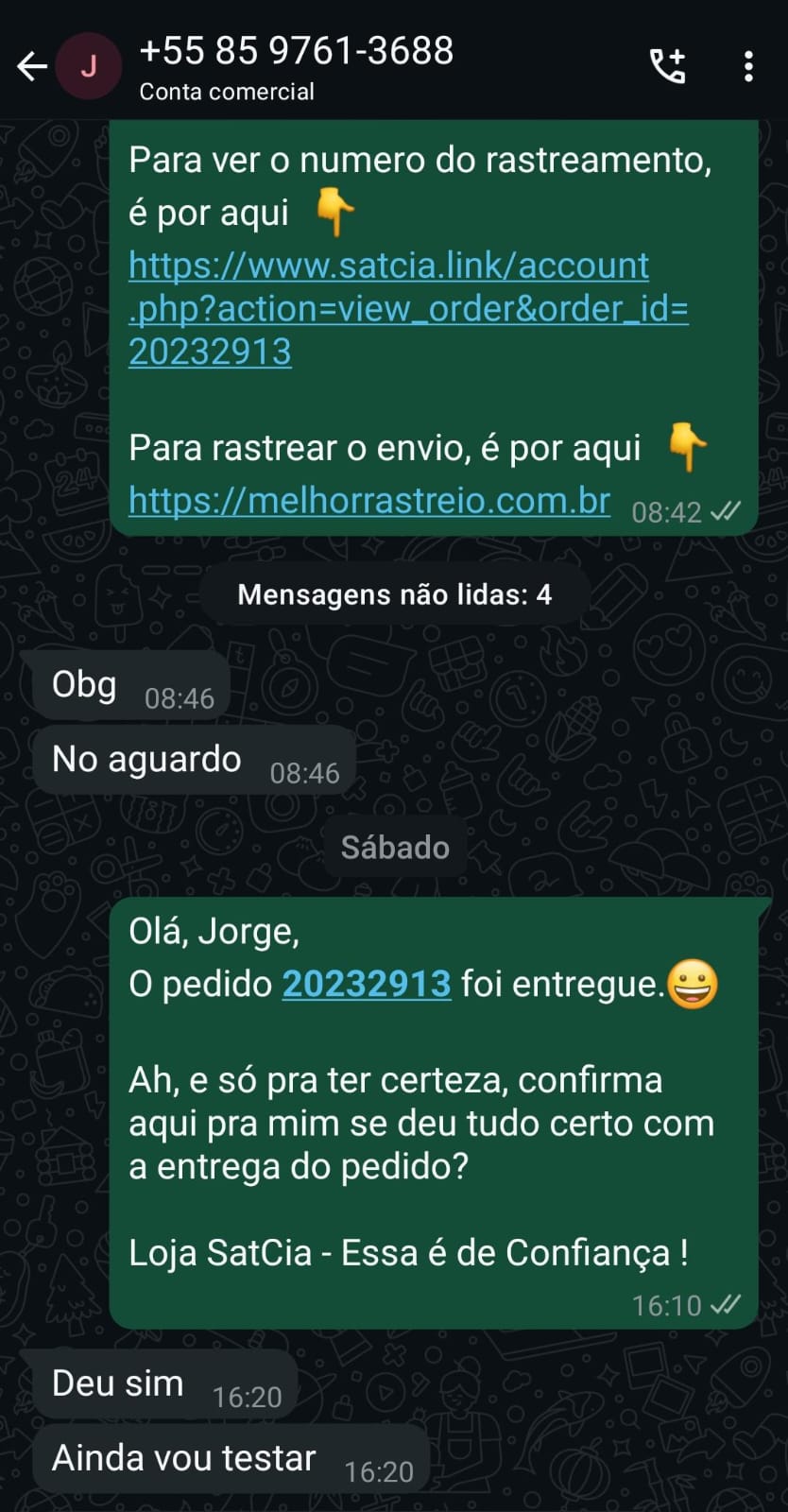Open the contact's profile picture

[89, 66]
